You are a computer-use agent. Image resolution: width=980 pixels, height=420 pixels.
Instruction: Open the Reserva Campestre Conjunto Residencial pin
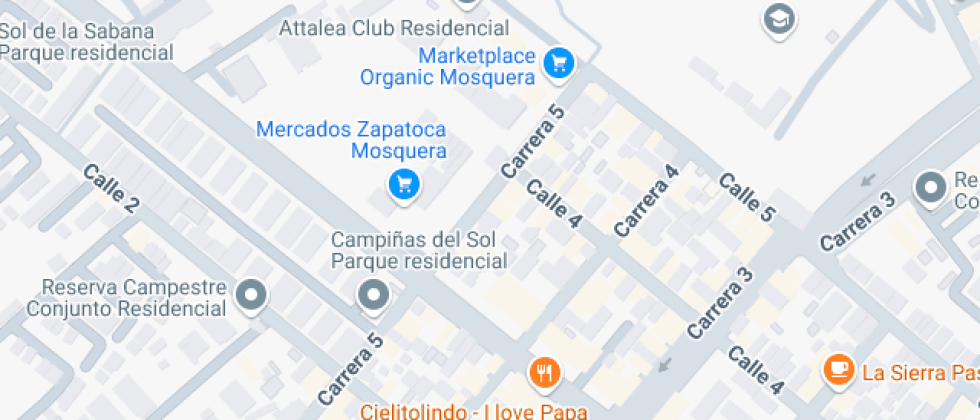click(252, 295)
